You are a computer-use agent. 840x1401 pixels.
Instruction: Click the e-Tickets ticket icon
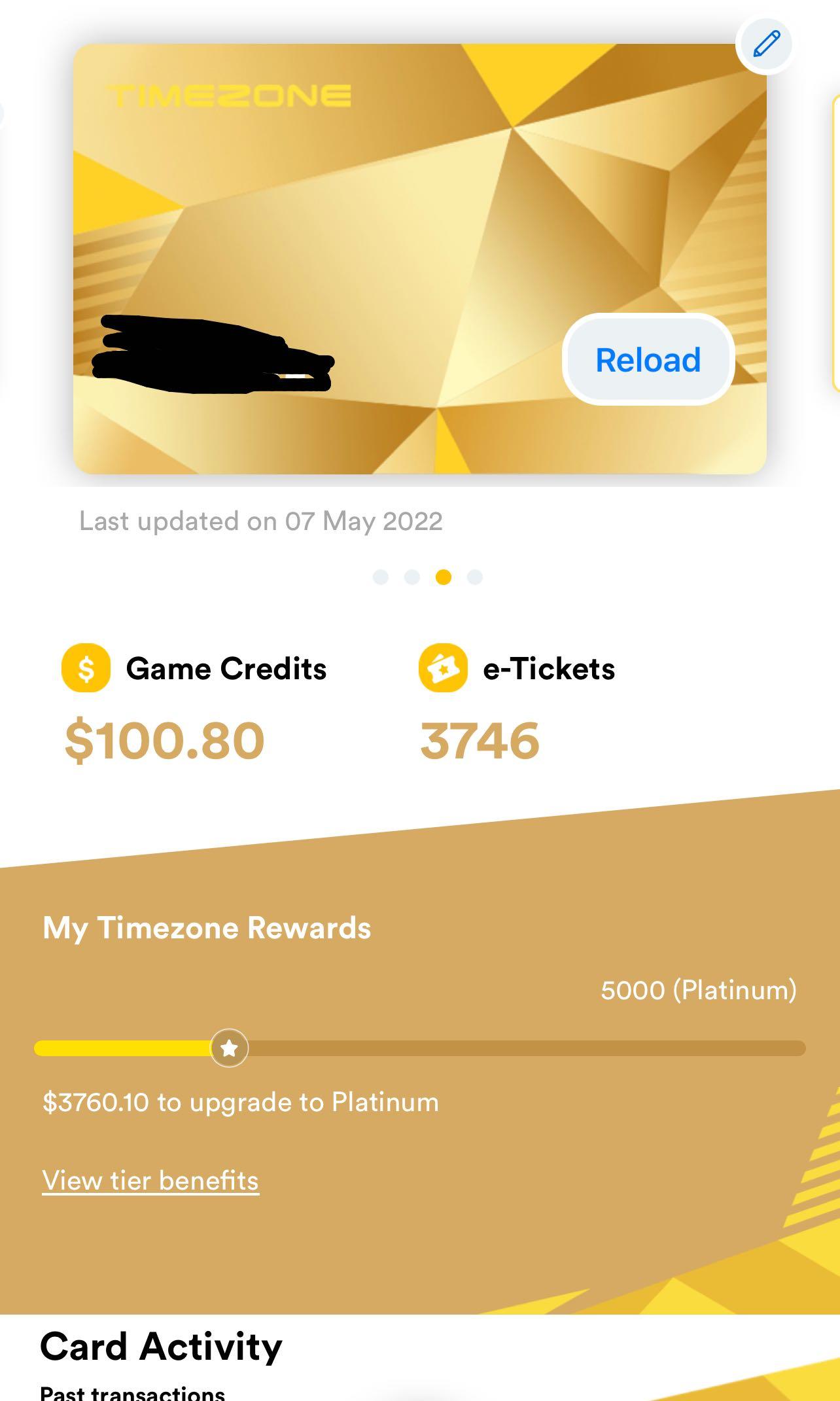[x=443, y=669]
